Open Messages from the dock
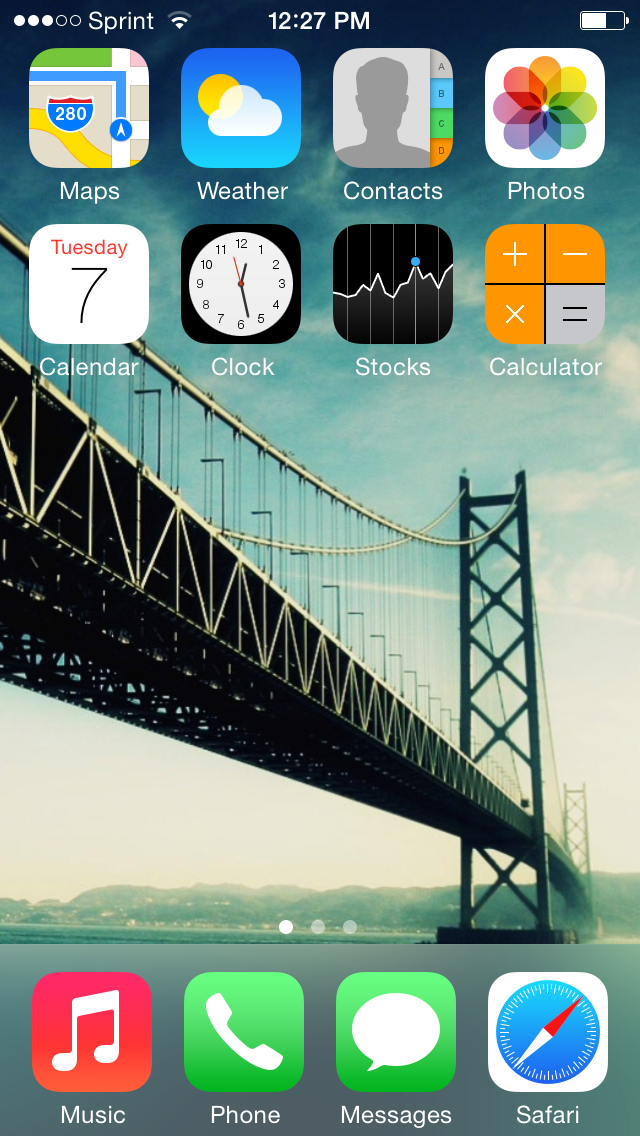 tap(396, 1032)
